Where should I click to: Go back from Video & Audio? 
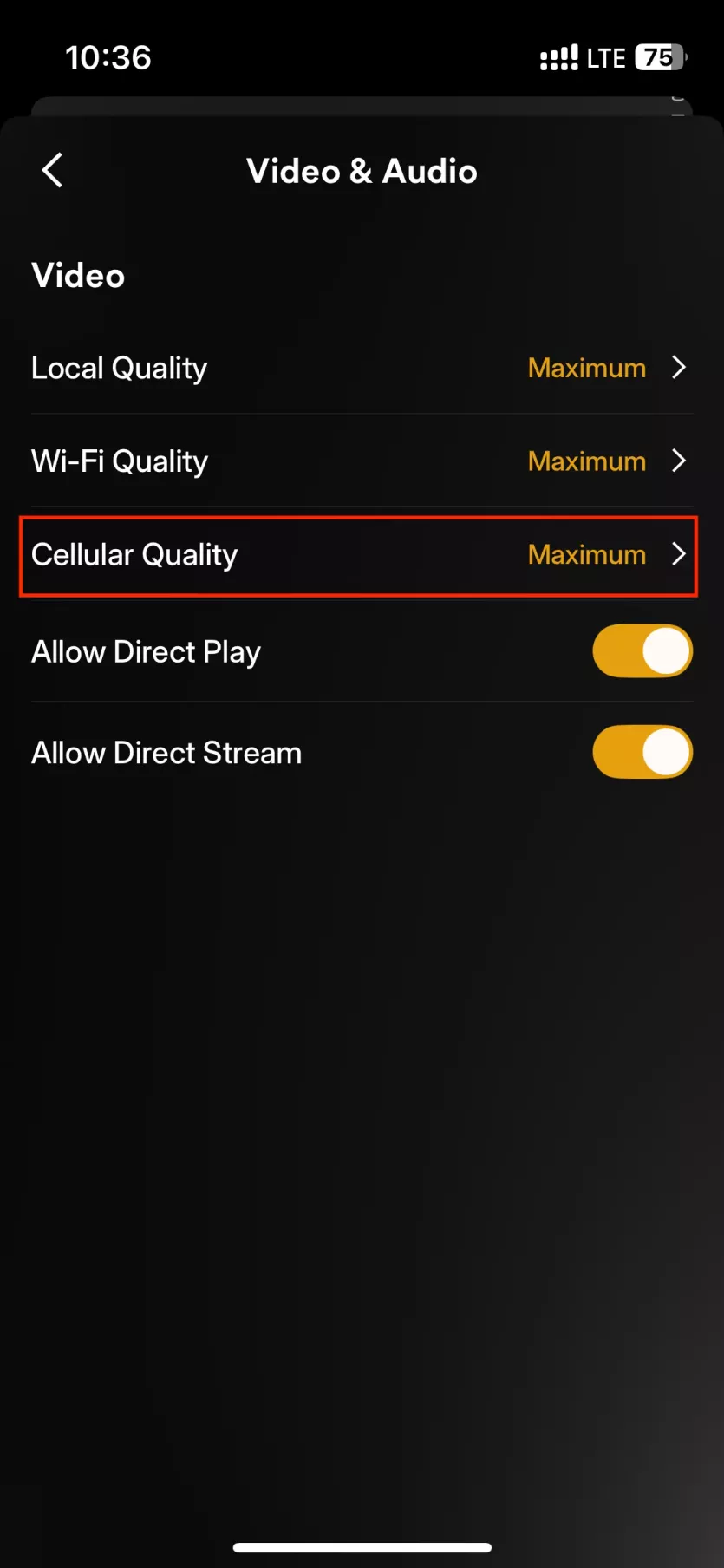[x=52, y=170]
